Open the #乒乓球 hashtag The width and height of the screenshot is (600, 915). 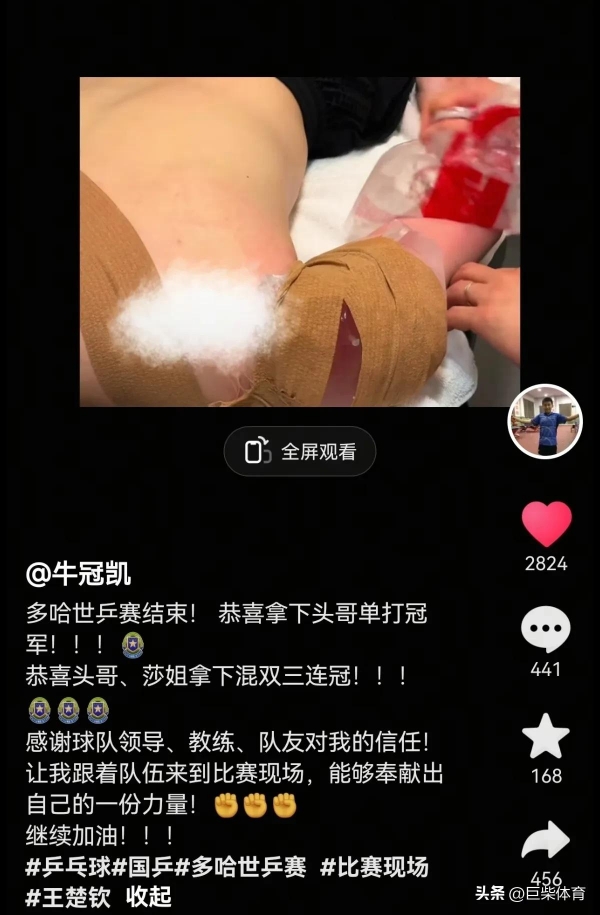68,867
